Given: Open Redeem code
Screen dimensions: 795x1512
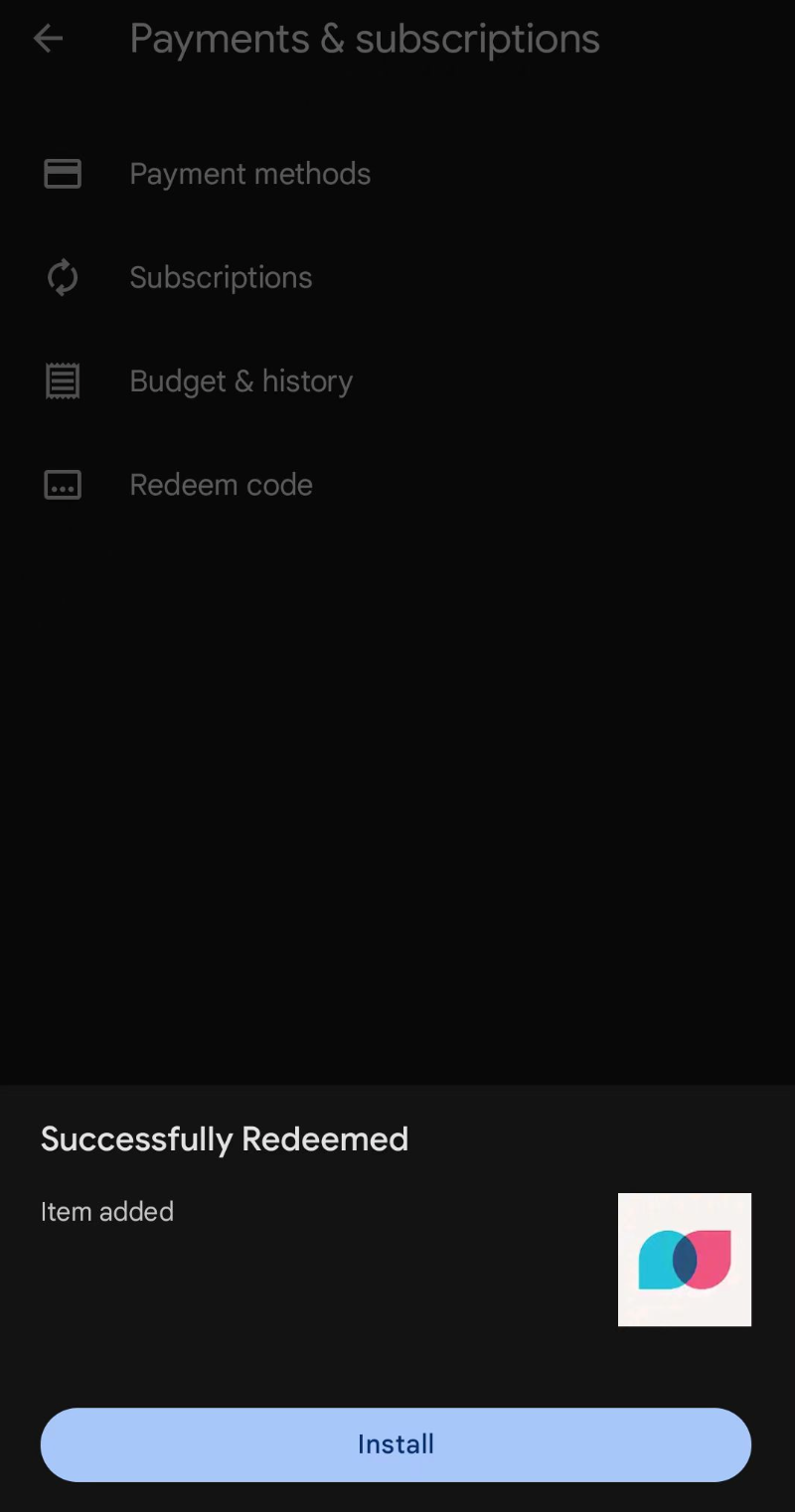Looking at the screenshot, I should tap(397, 485).
